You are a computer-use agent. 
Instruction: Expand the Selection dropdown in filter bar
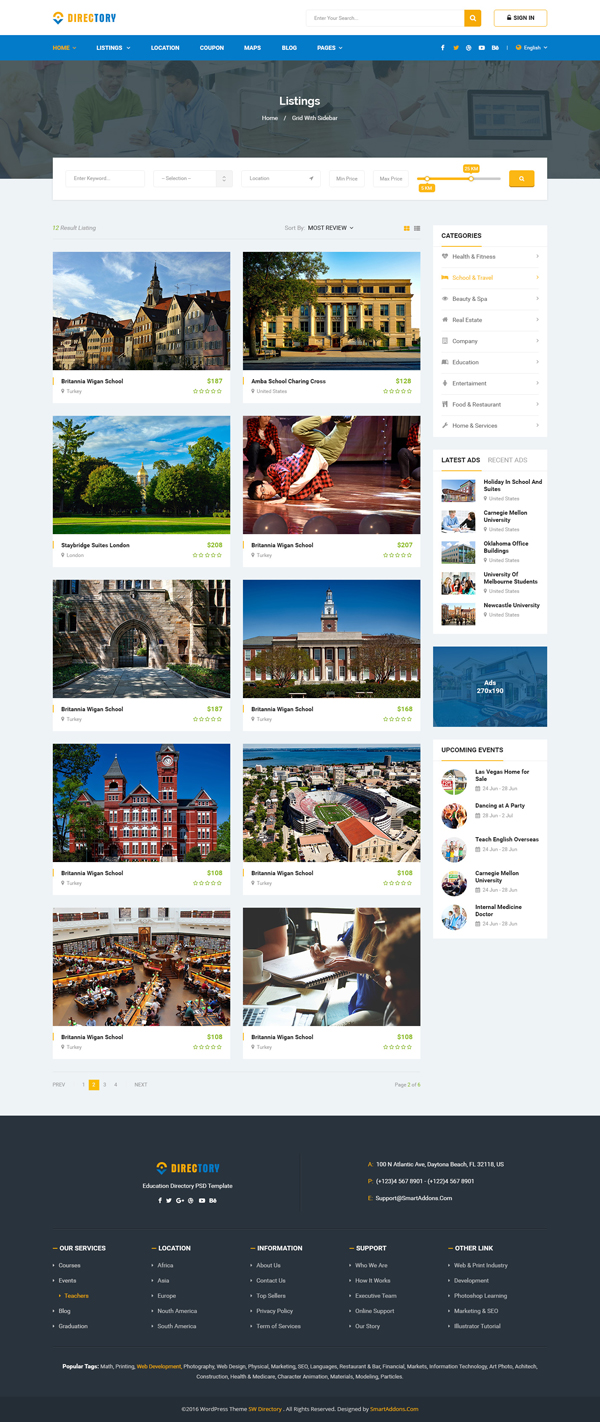click(193, 178)
